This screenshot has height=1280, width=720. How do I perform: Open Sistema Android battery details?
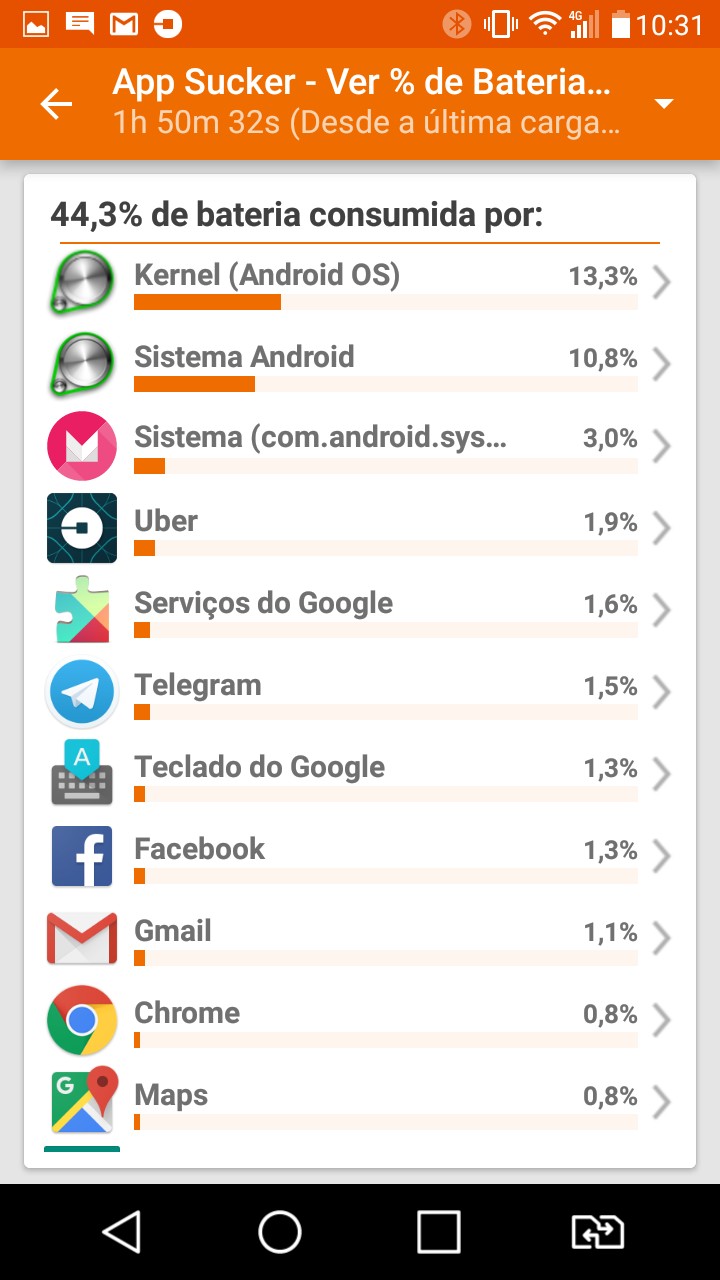[x=360, y=365]
